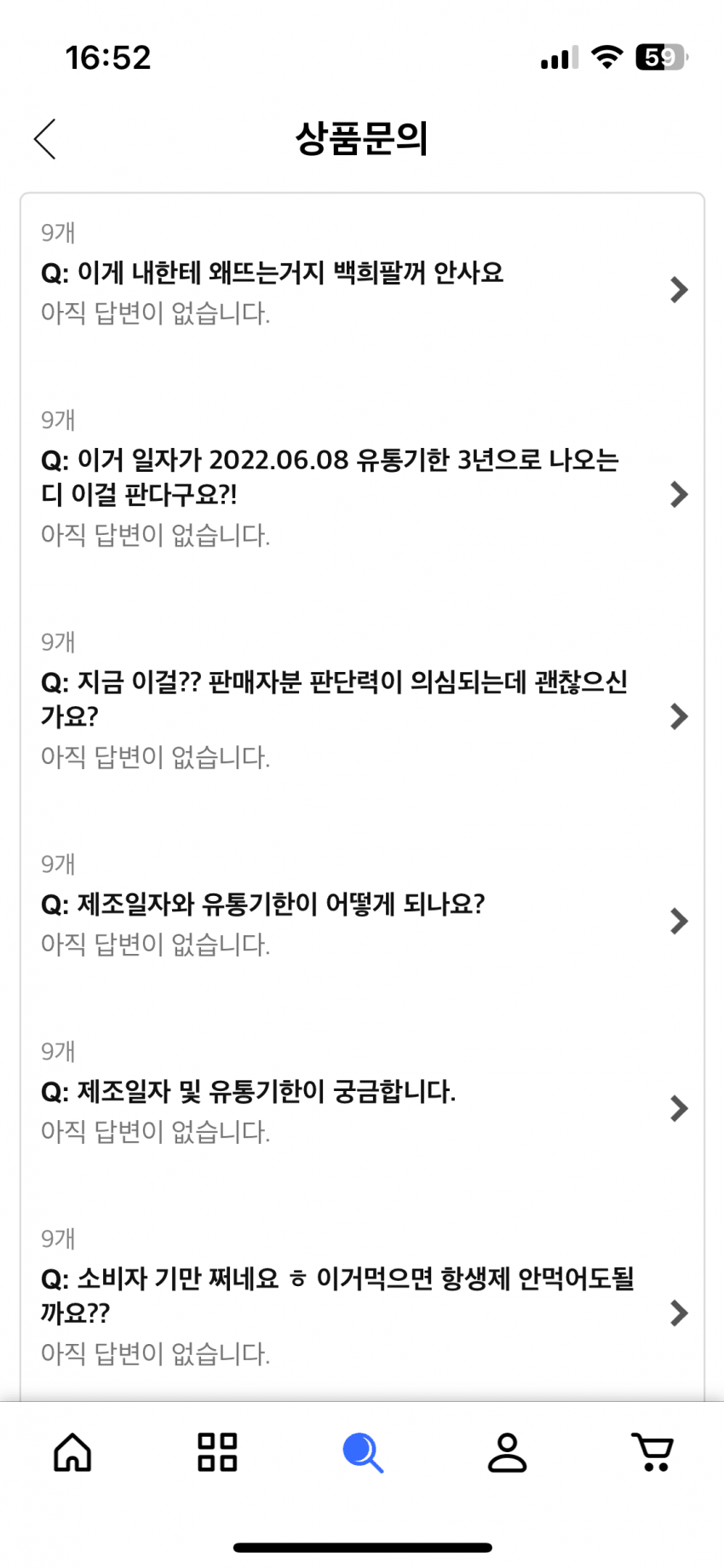Select the search tab in bottom bar
This screenshot has height=1568, width=724.
click(363, 1452)
